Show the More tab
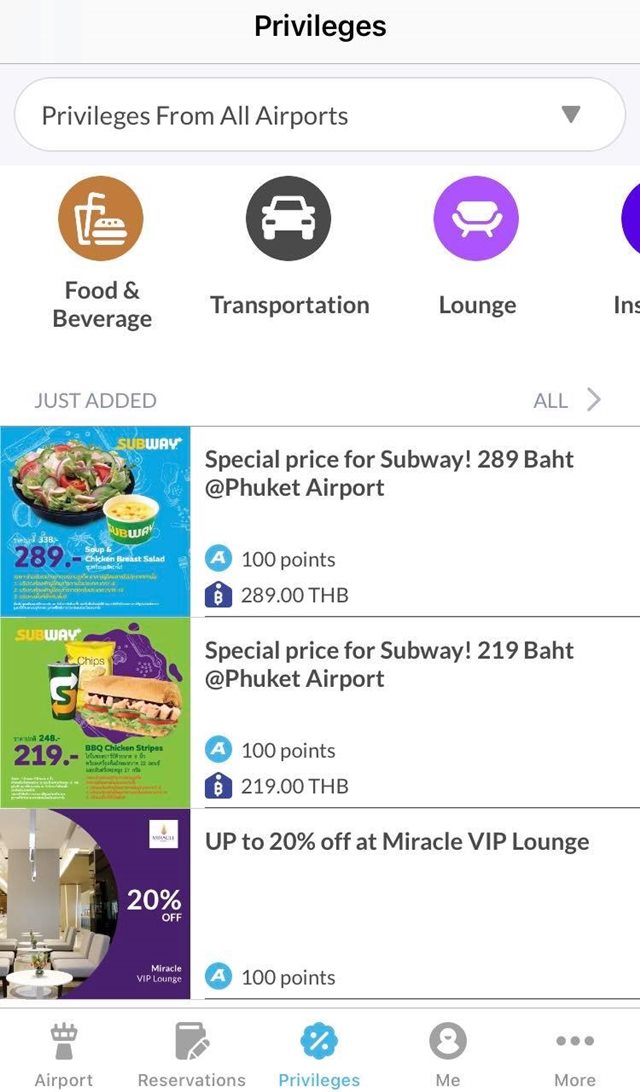Image resolution: width=640 pixels, height=1092 pixels. [575, 1054]
